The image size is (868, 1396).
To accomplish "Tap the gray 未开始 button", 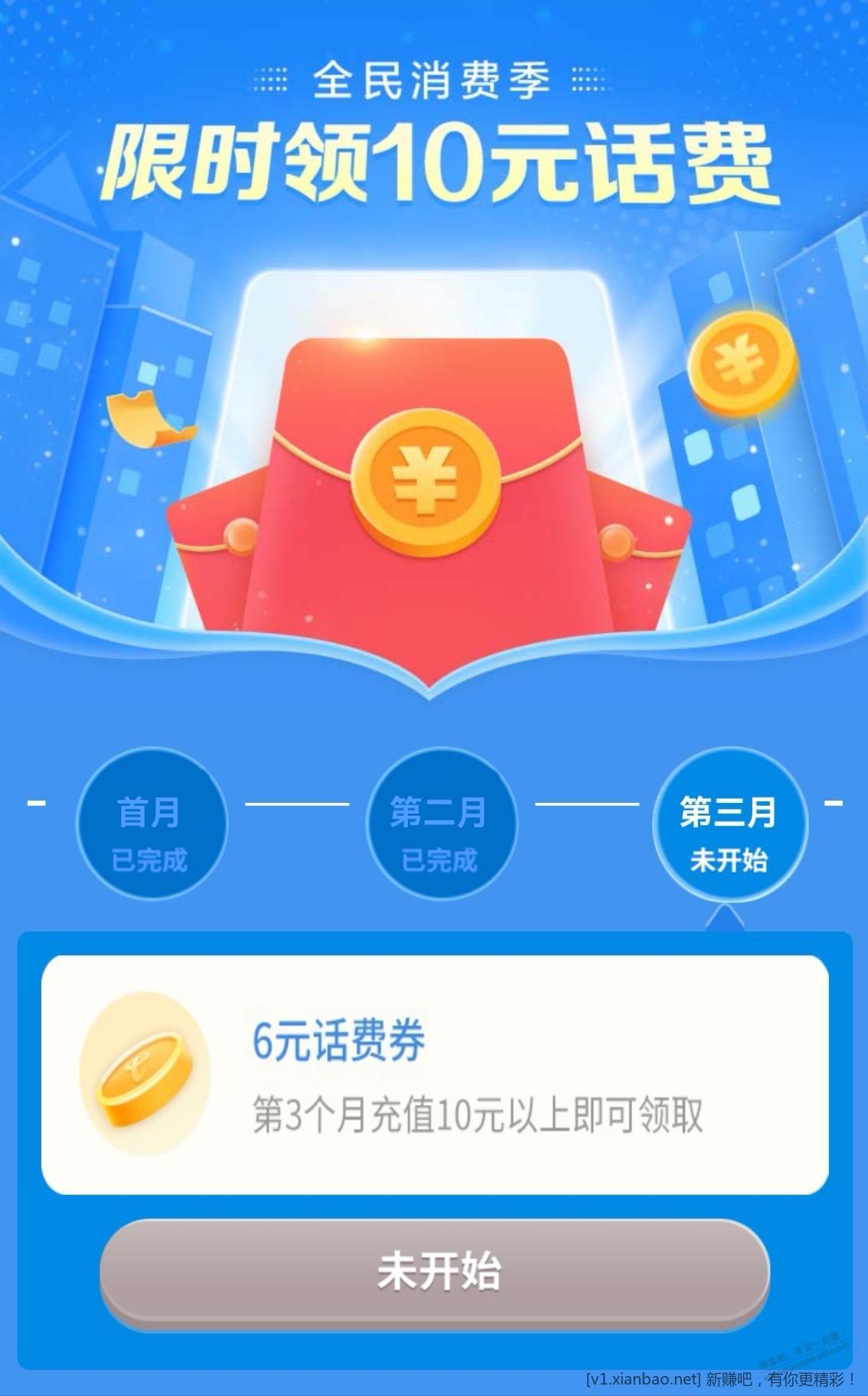I will 434,1271.
